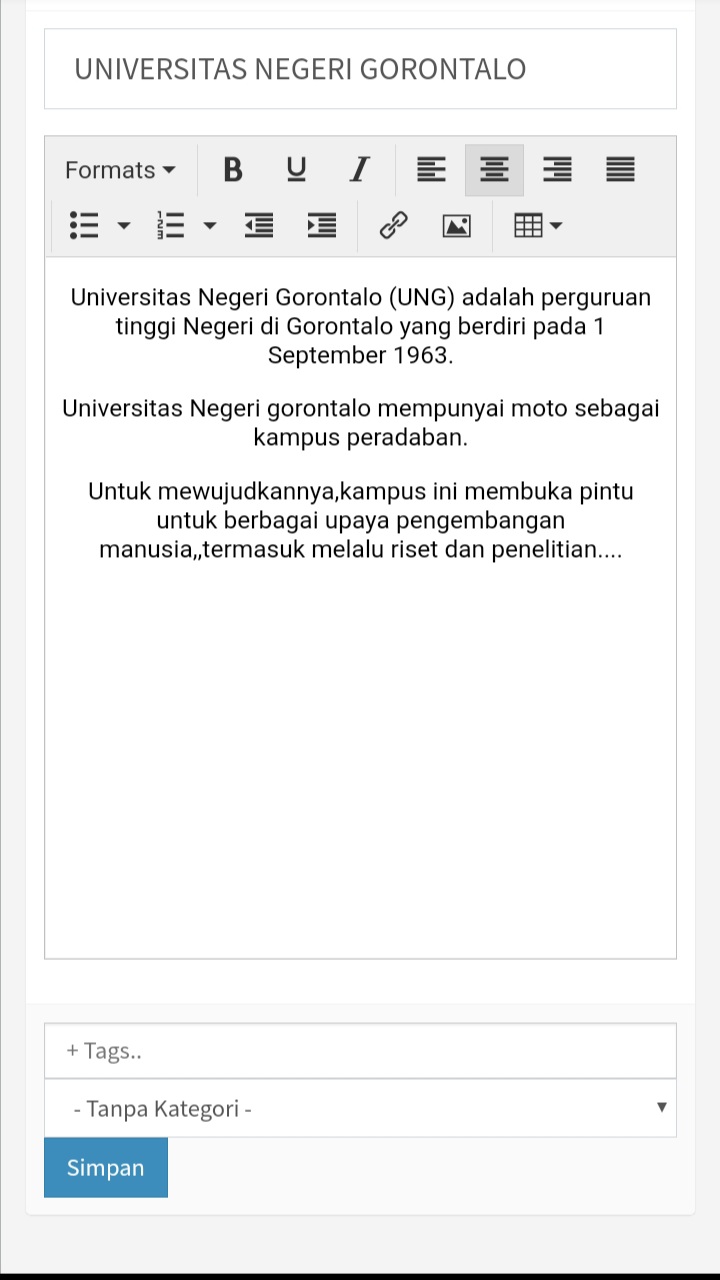Viewport: 720px width, 1280px height.
Task: Insert an image
Action: point(457,226)
